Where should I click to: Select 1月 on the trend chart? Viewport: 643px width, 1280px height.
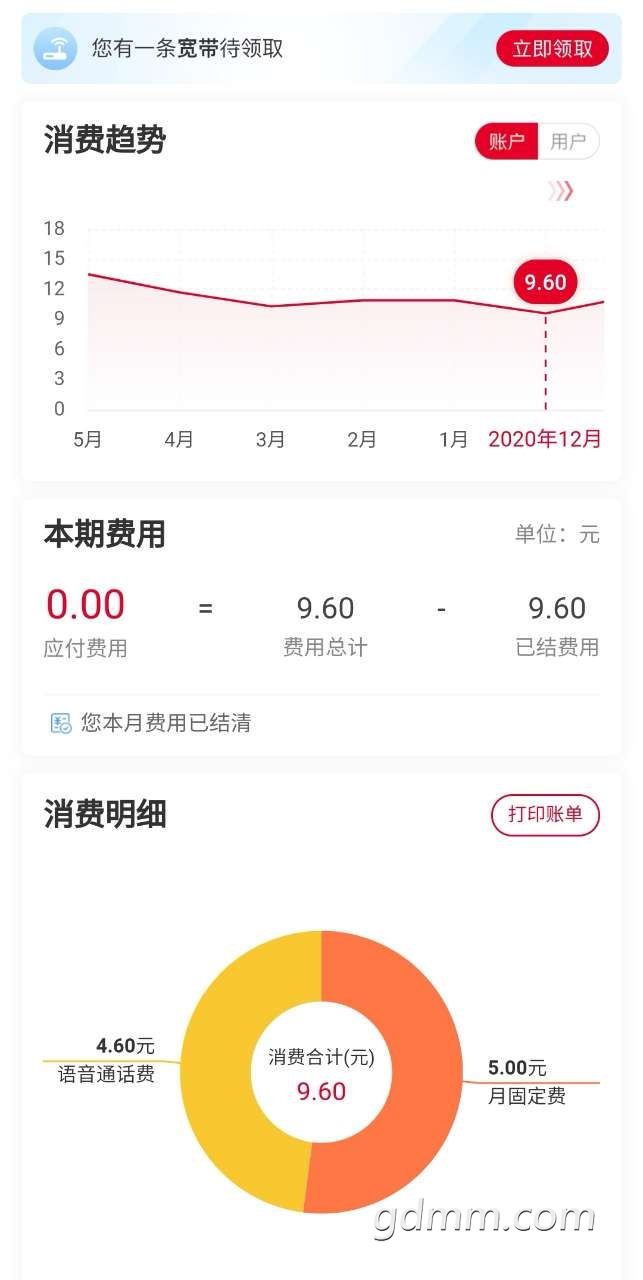click(x=454, y=439)
